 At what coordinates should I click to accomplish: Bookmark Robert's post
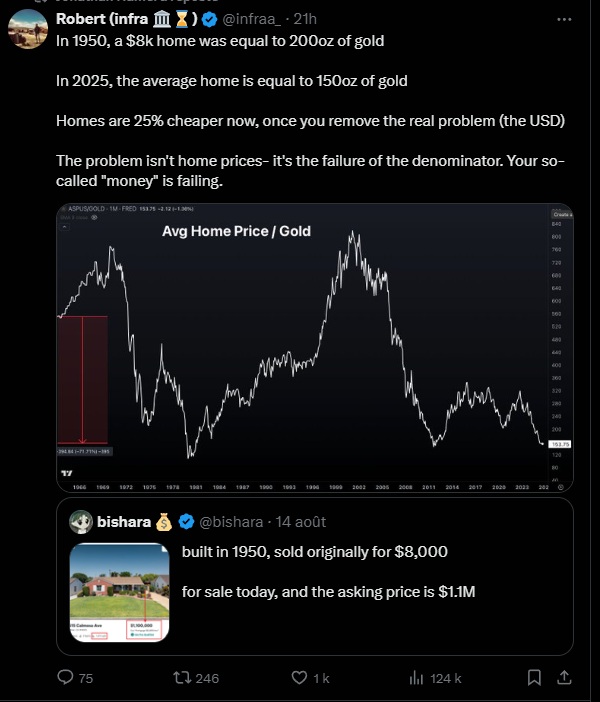pyautogui.click(x=534, y=677)
